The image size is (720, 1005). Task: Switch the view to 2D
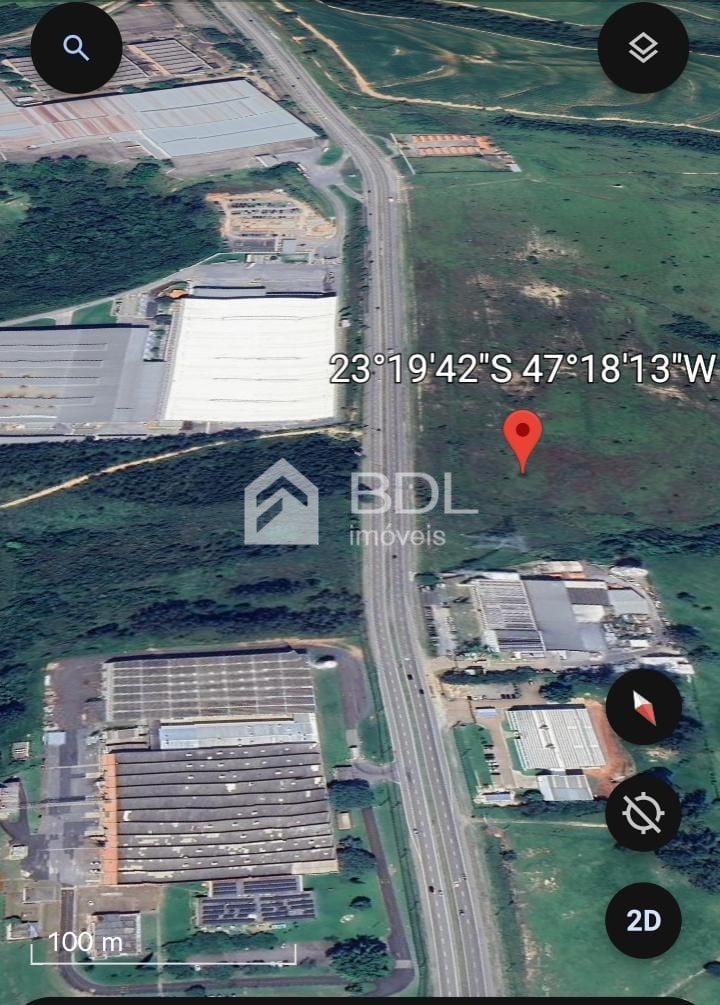[x=643, y=920]
